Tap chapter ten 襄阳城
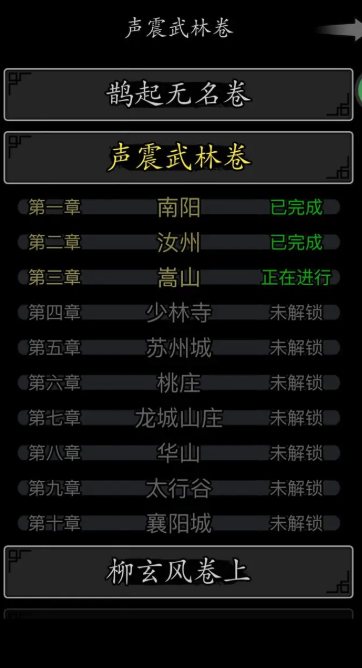This screenshot has height=668, width=362. (x=178, y=523)
